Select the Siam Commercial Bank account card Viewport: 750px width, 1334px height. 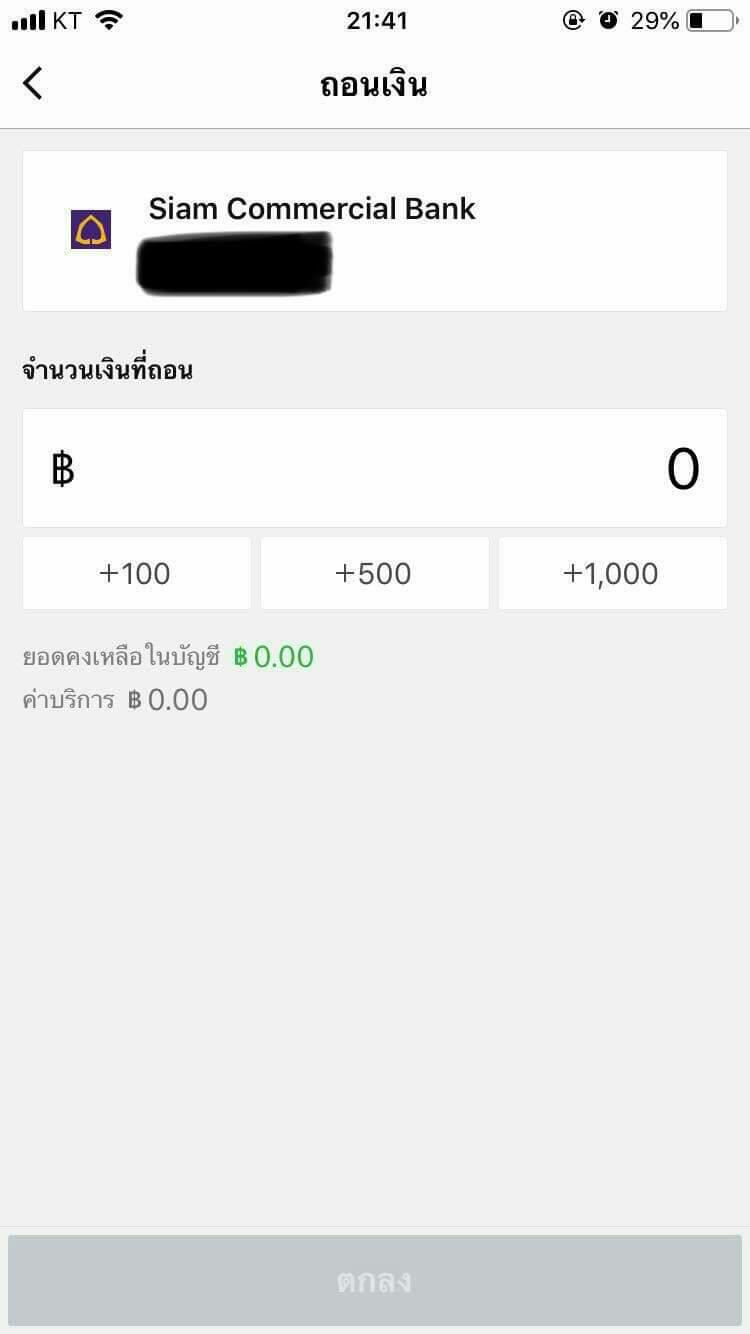[375, 231]
